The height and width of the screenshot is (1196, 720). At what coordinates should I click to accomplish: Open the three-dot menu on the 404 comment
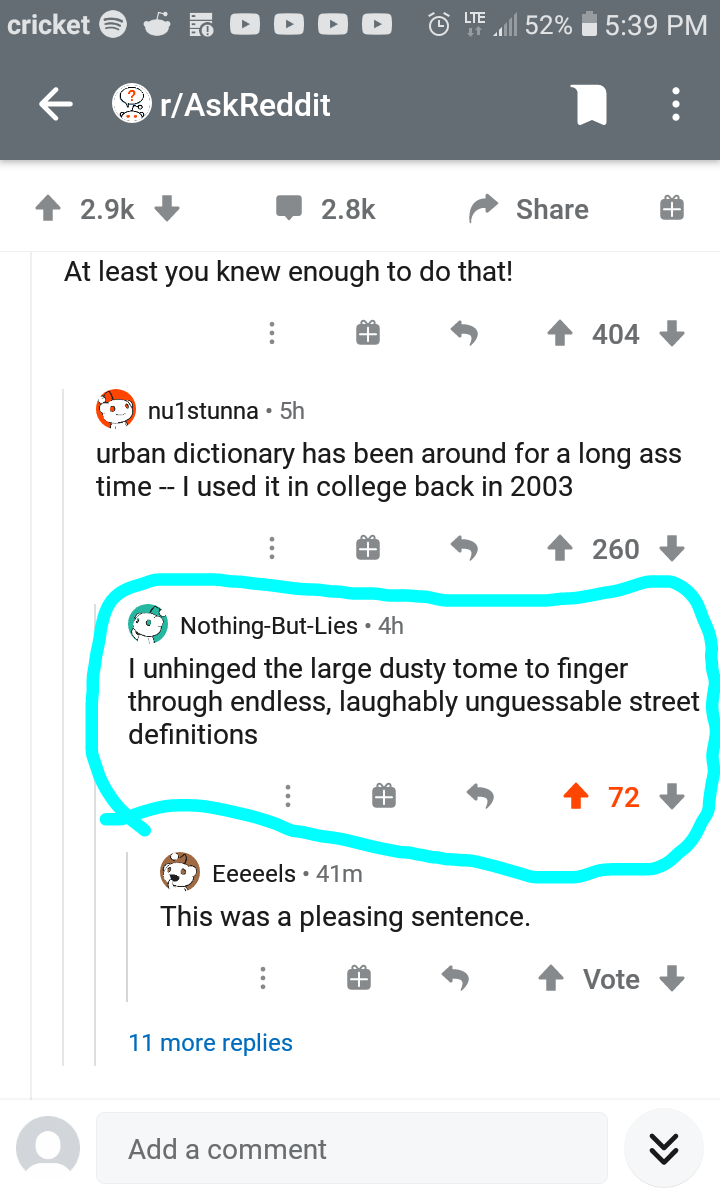pyautogui.click(x=271, y=333)
